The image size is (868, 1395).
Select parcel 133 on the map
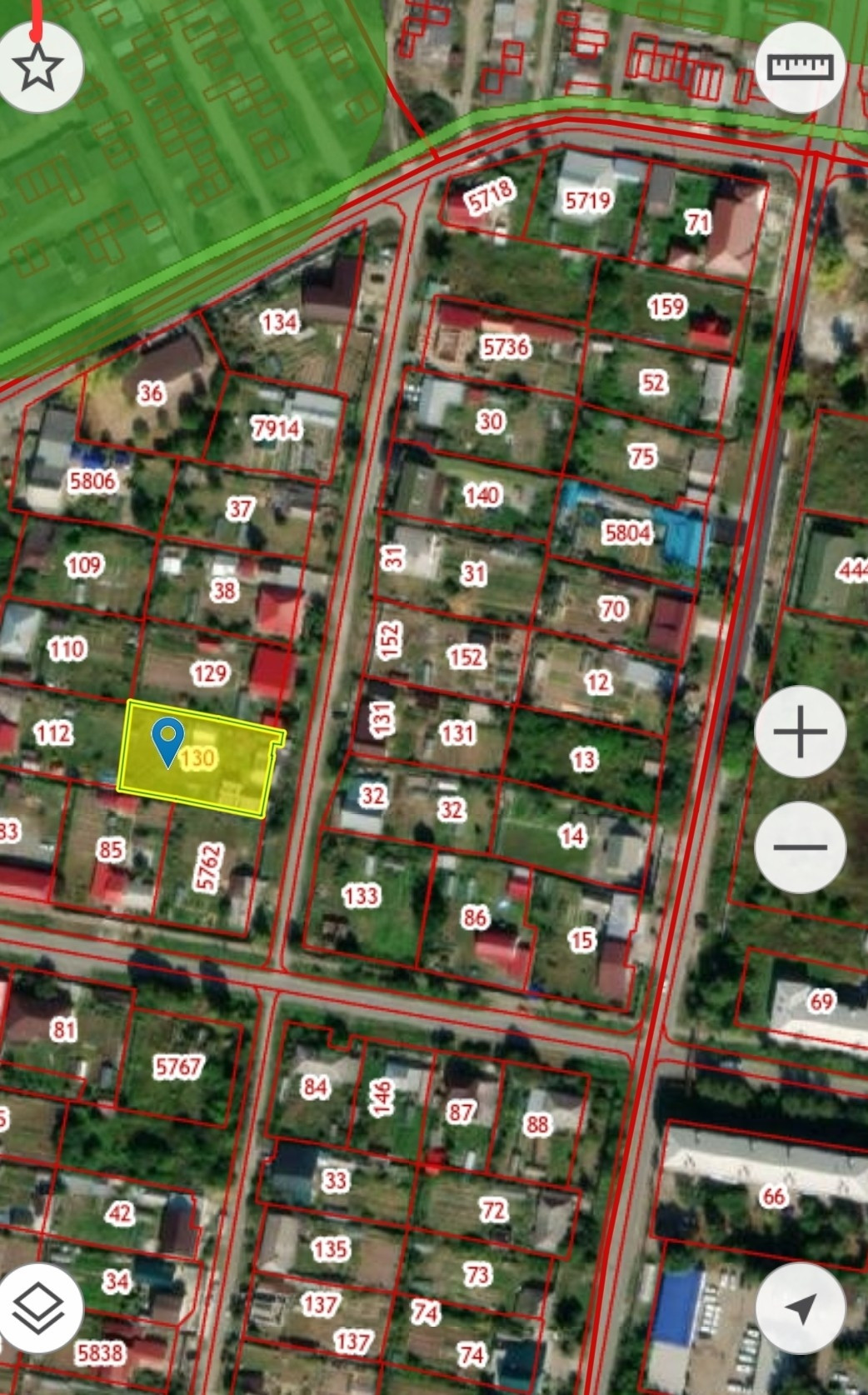[x=361, y=896]
